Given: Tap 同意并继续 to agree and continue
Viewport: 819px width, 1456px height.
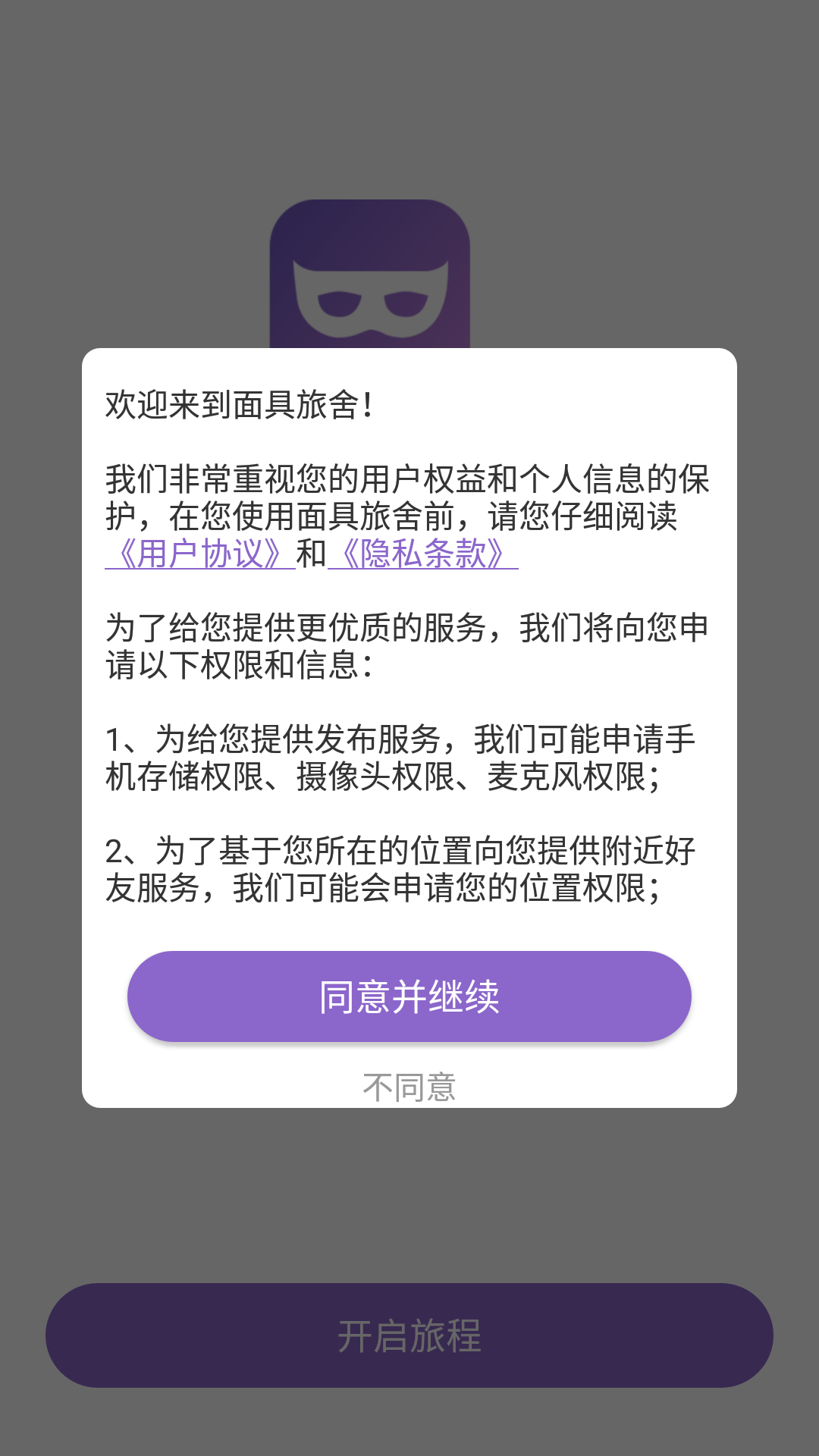Looking at the screenshot, I should [409, 996].
